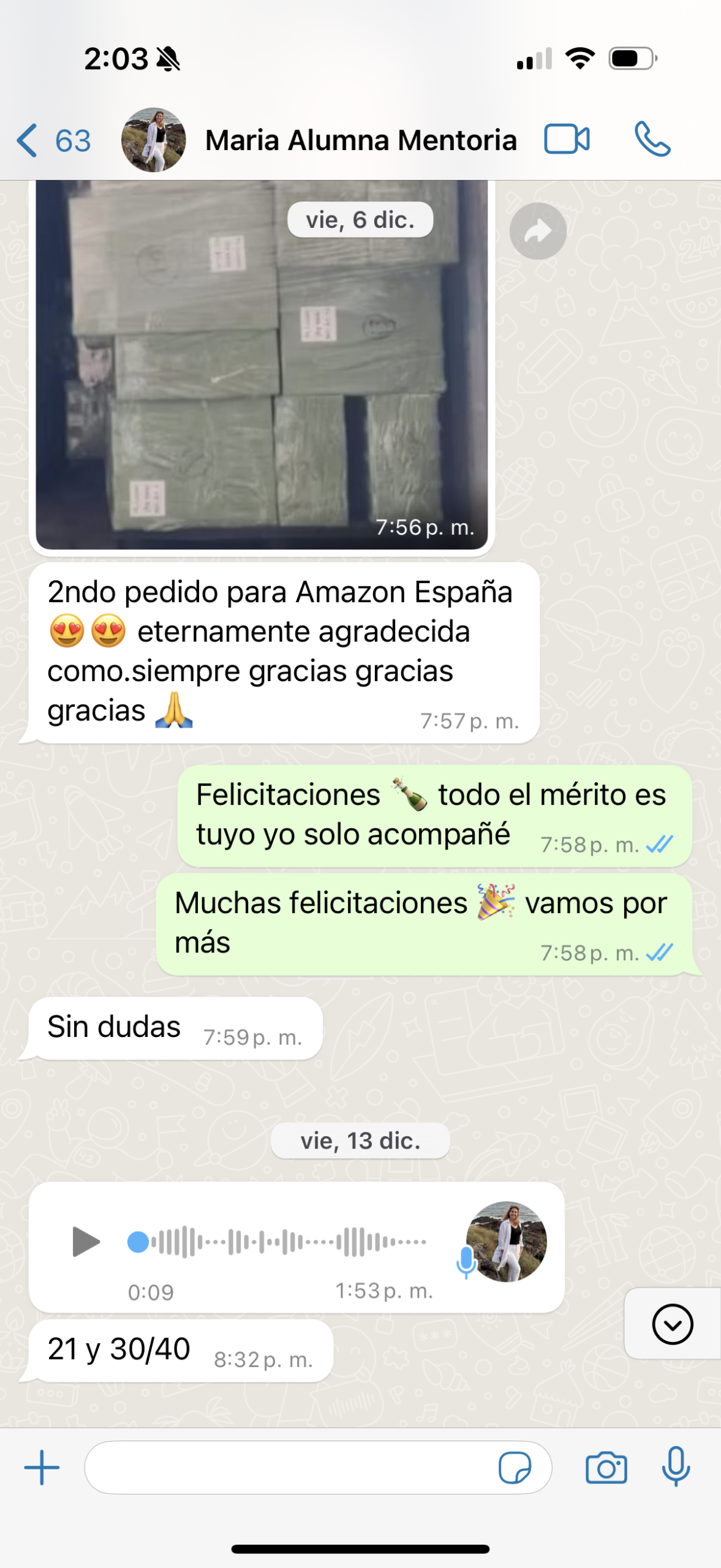
Task: Start a voice call with Maria
Action: (652, 140)
